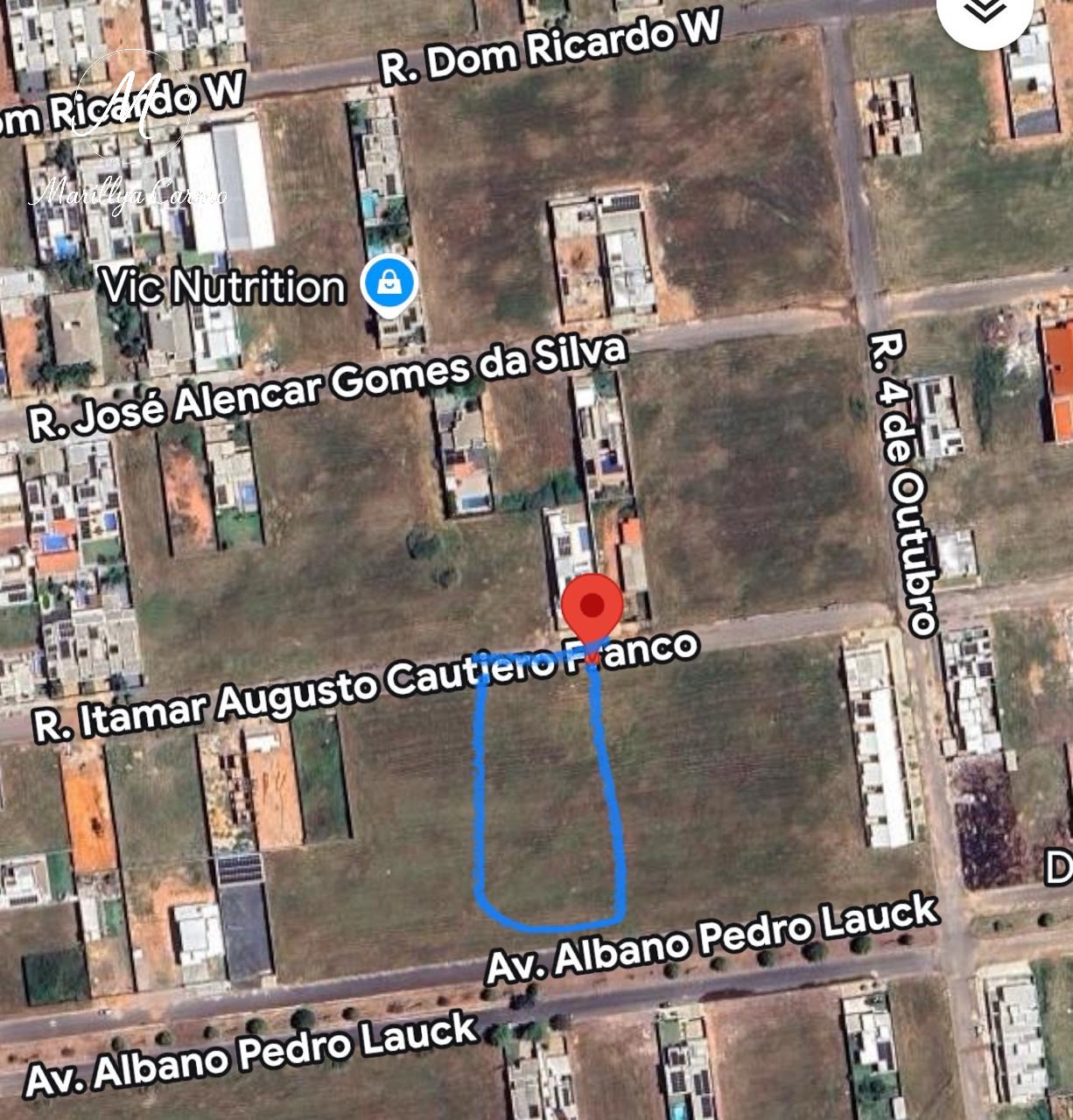Click the shopping bag symbol inside the POI bubble
Viewport: 1073px width, 1120px height.
pos(388,283)
